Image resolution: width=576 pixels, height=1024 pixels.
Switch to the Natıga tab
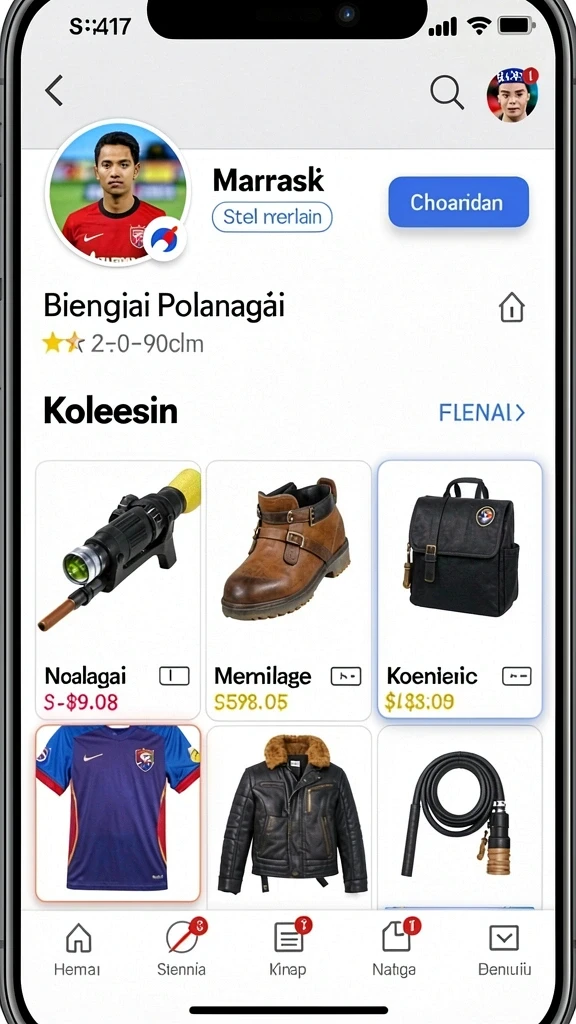point(394,950)
